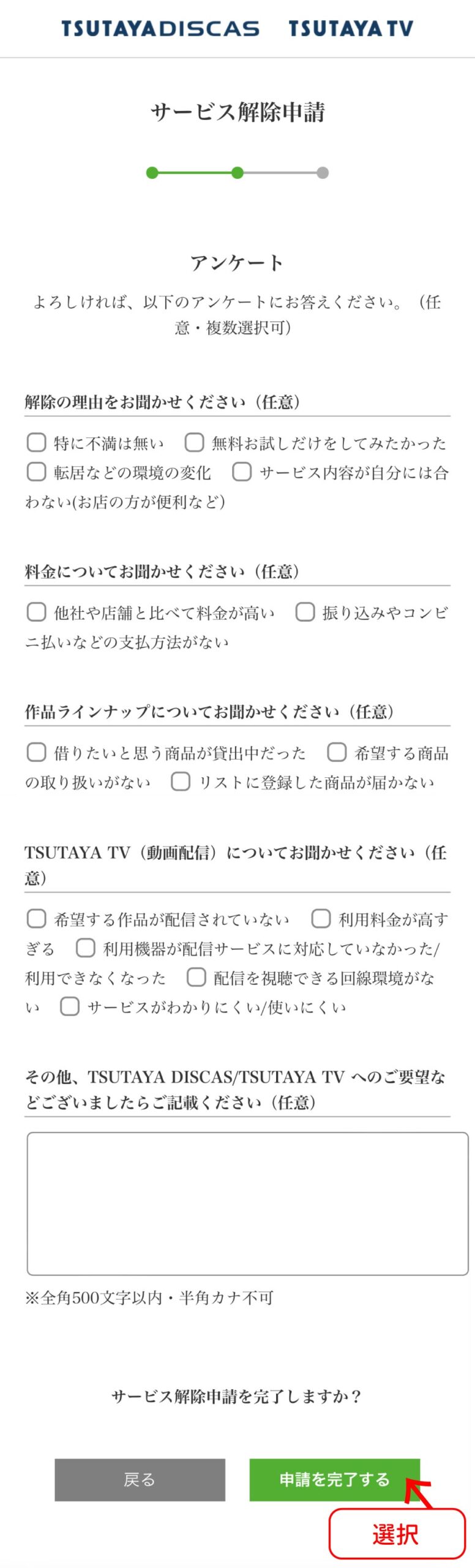Tick 利用機器が配信サービスに対応していなかった box

[x=85, y=948]
